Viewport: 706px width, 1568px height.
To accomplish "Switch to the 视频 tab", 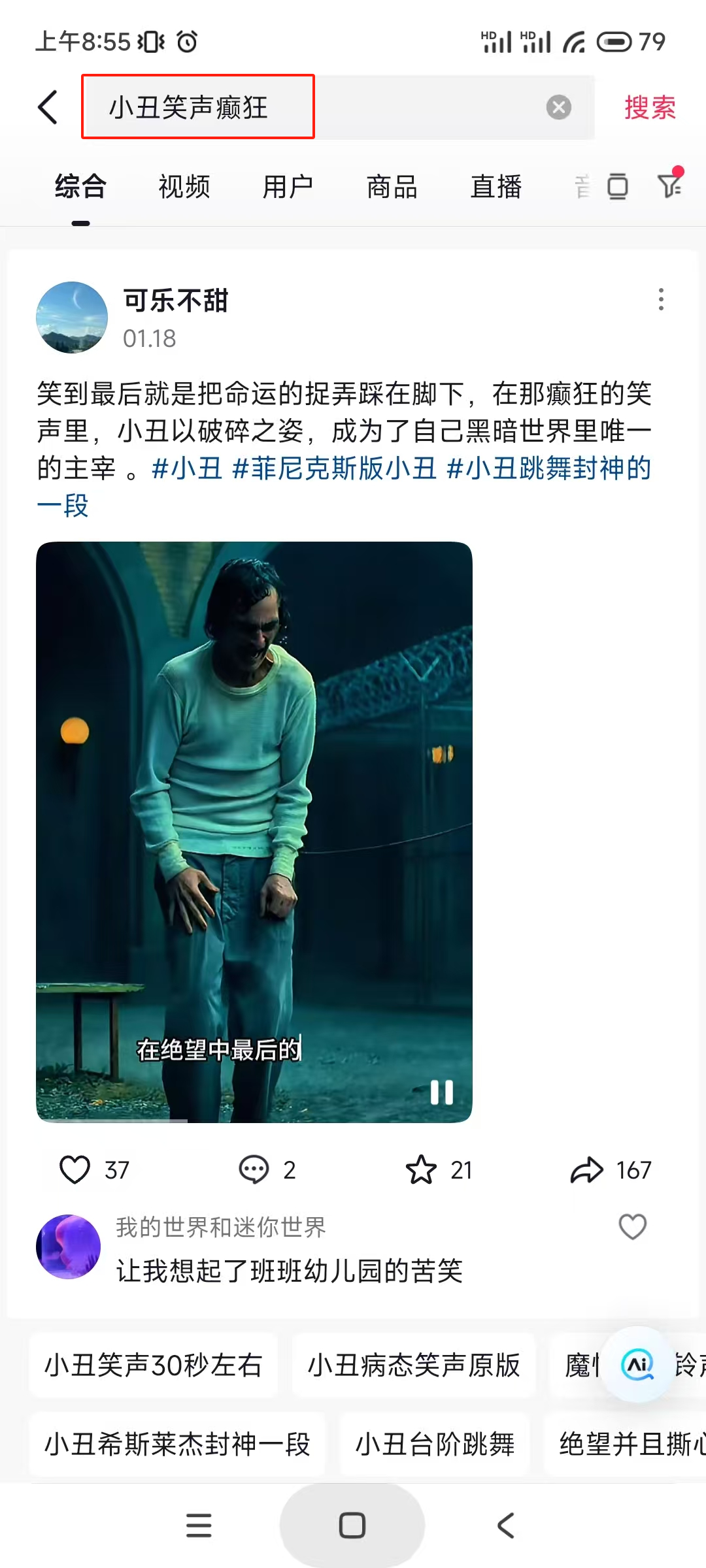I will click(x=184, y=188).
